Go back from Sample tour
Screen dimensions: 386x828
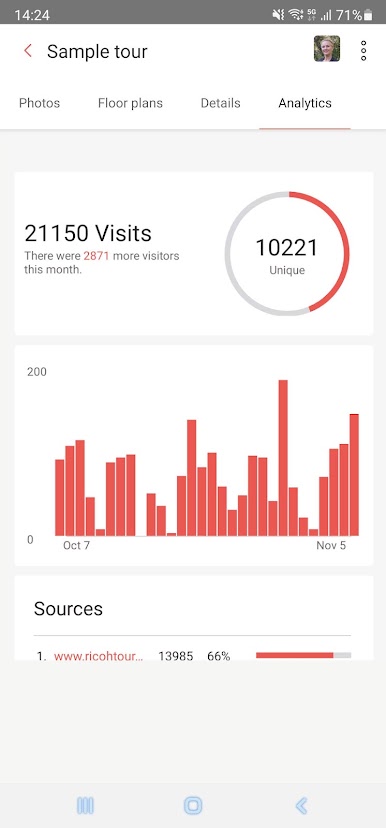point(28,51)
